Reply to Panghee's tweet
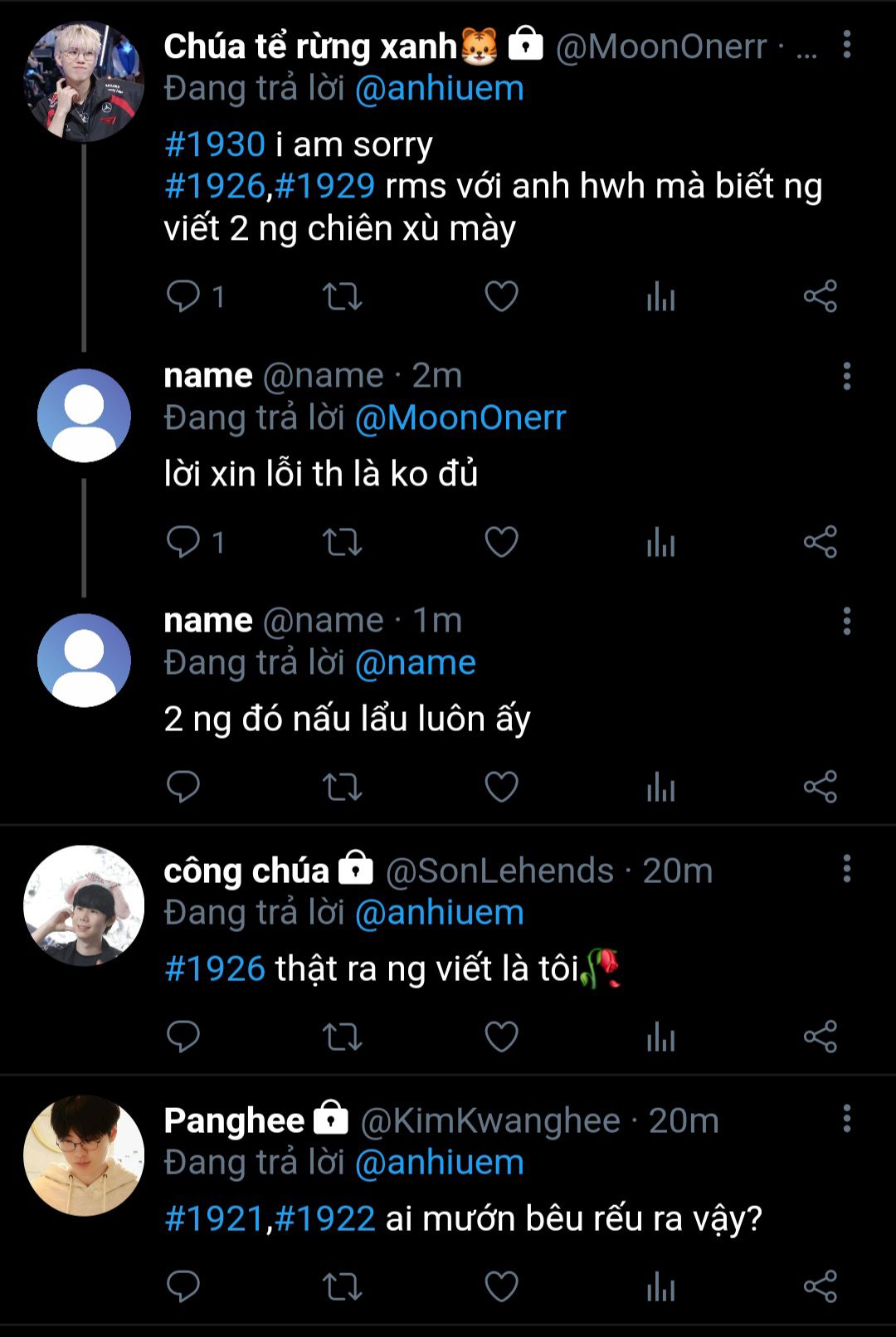Image resolution: width=896 pixels, height=1337 pixels. click(x=183, y=1286)
